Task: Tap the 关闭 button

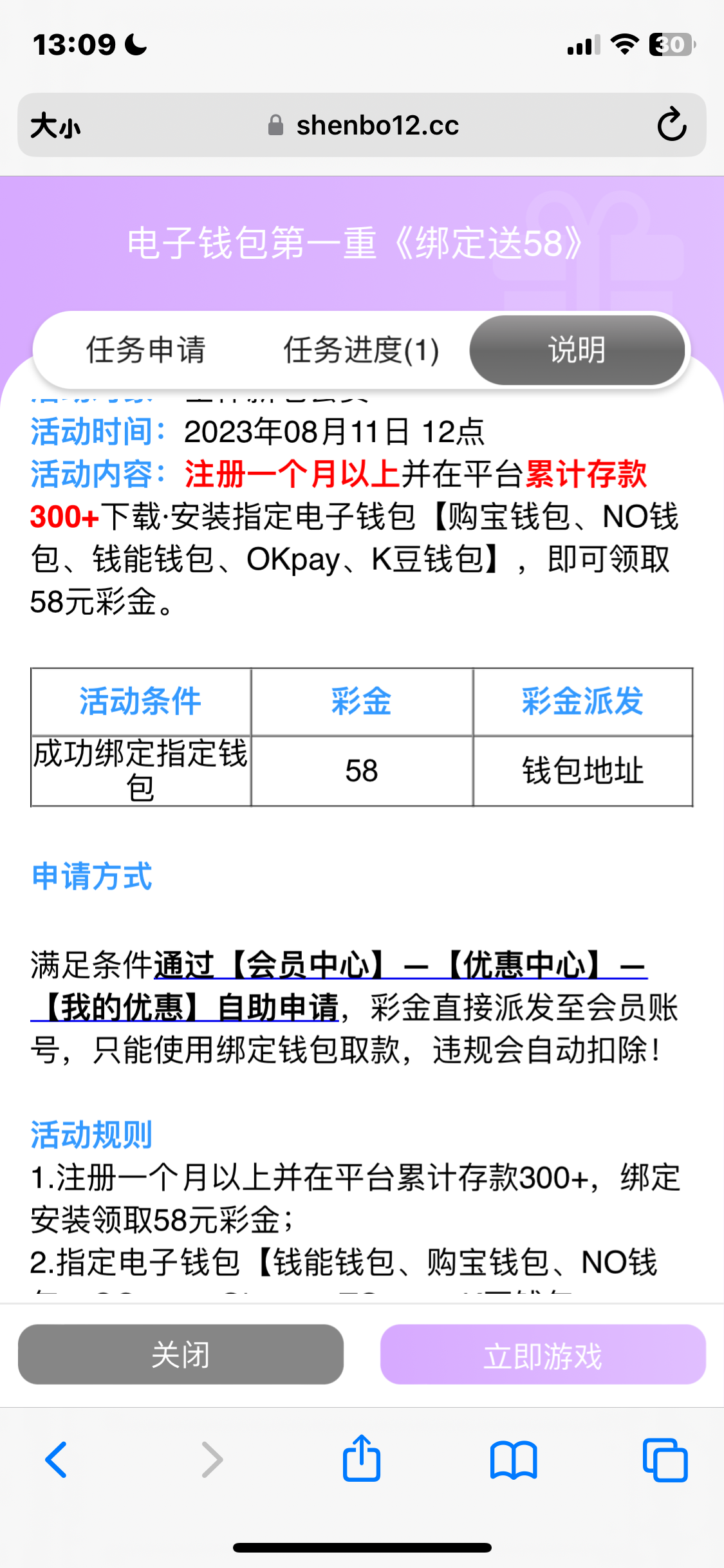Action: [181, 1354]
